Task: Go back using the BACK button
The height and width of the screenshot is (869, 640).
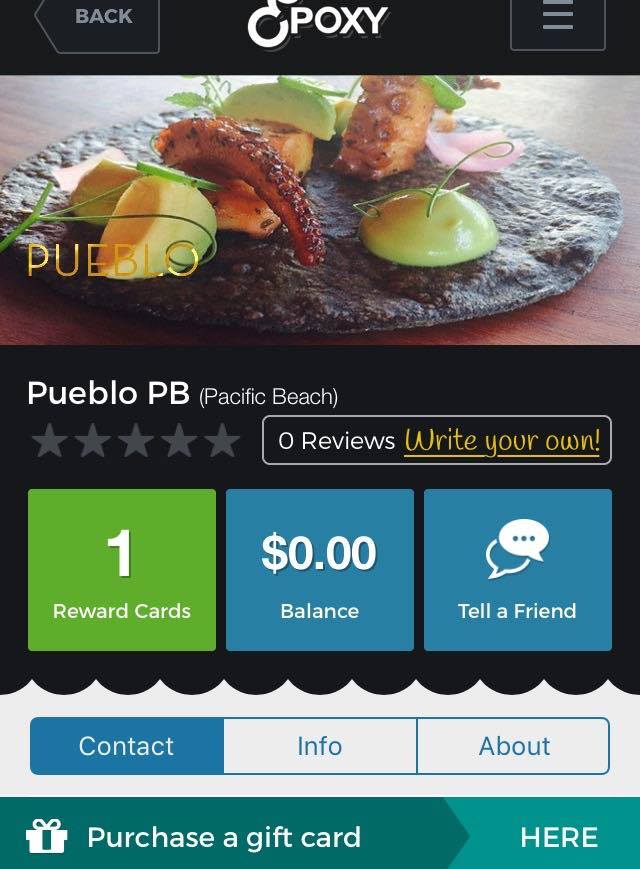Action: (x=98, y=20)
